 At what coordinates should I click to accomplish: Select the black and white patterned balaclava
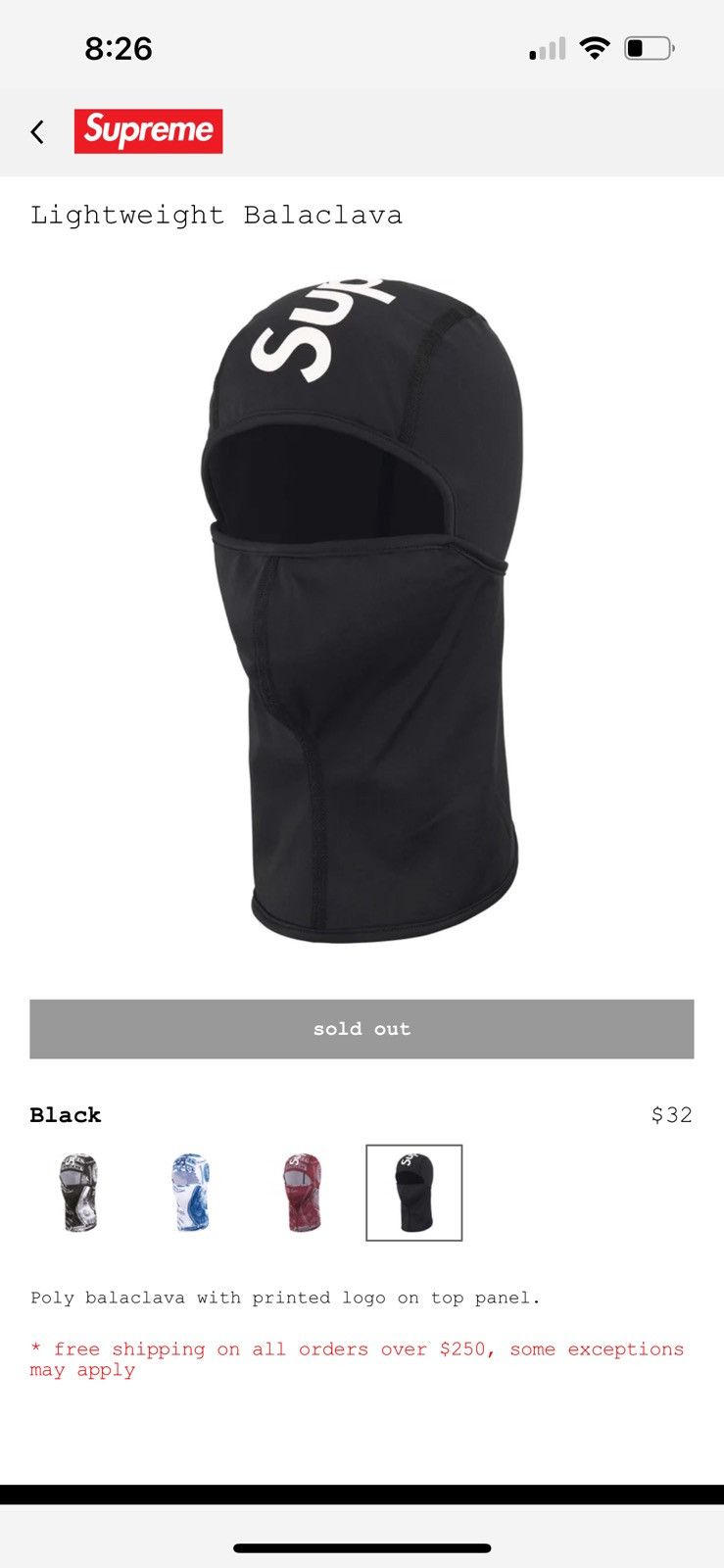point(78,1193)
